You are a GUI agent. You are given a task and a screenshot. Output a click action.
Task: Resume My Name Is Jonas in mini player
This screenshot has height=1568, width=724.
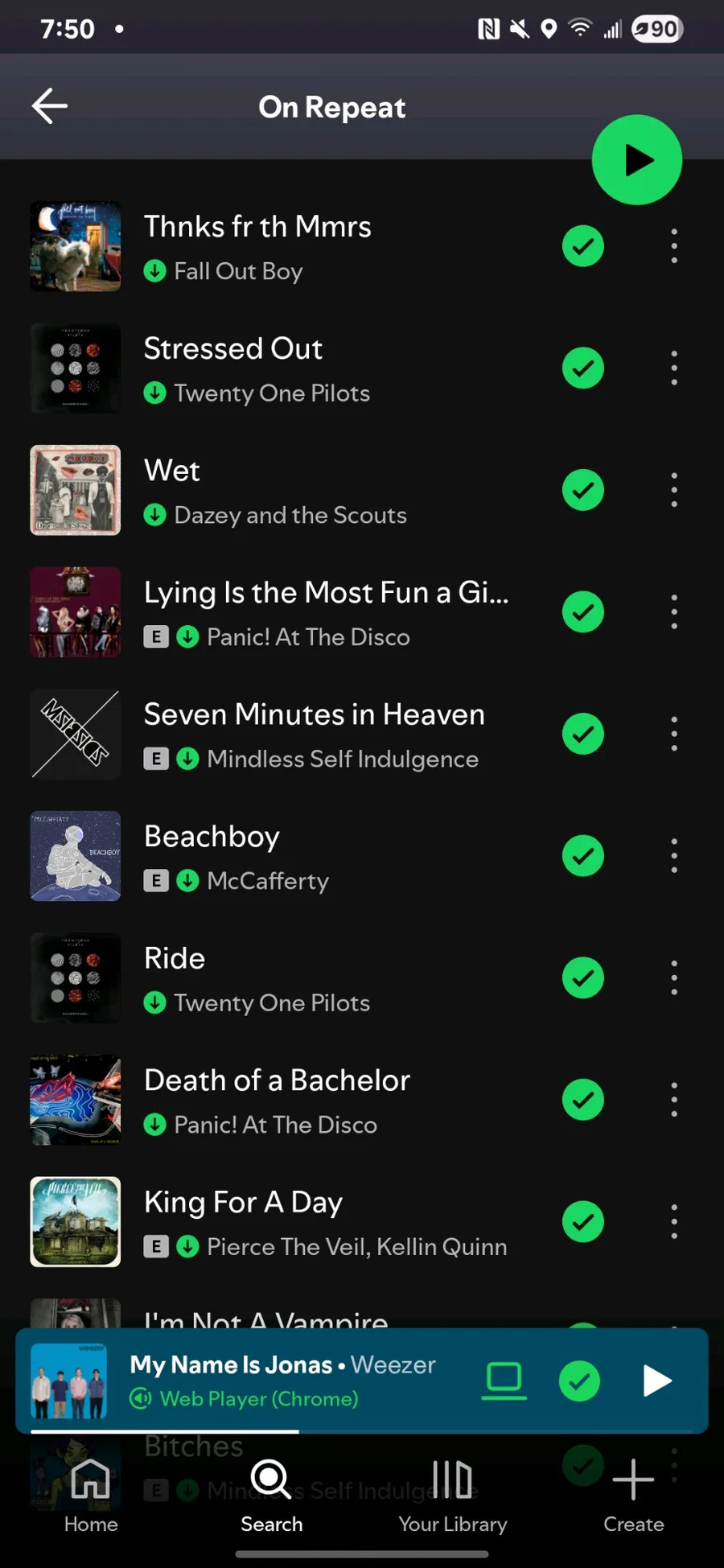pos(656,1381)
